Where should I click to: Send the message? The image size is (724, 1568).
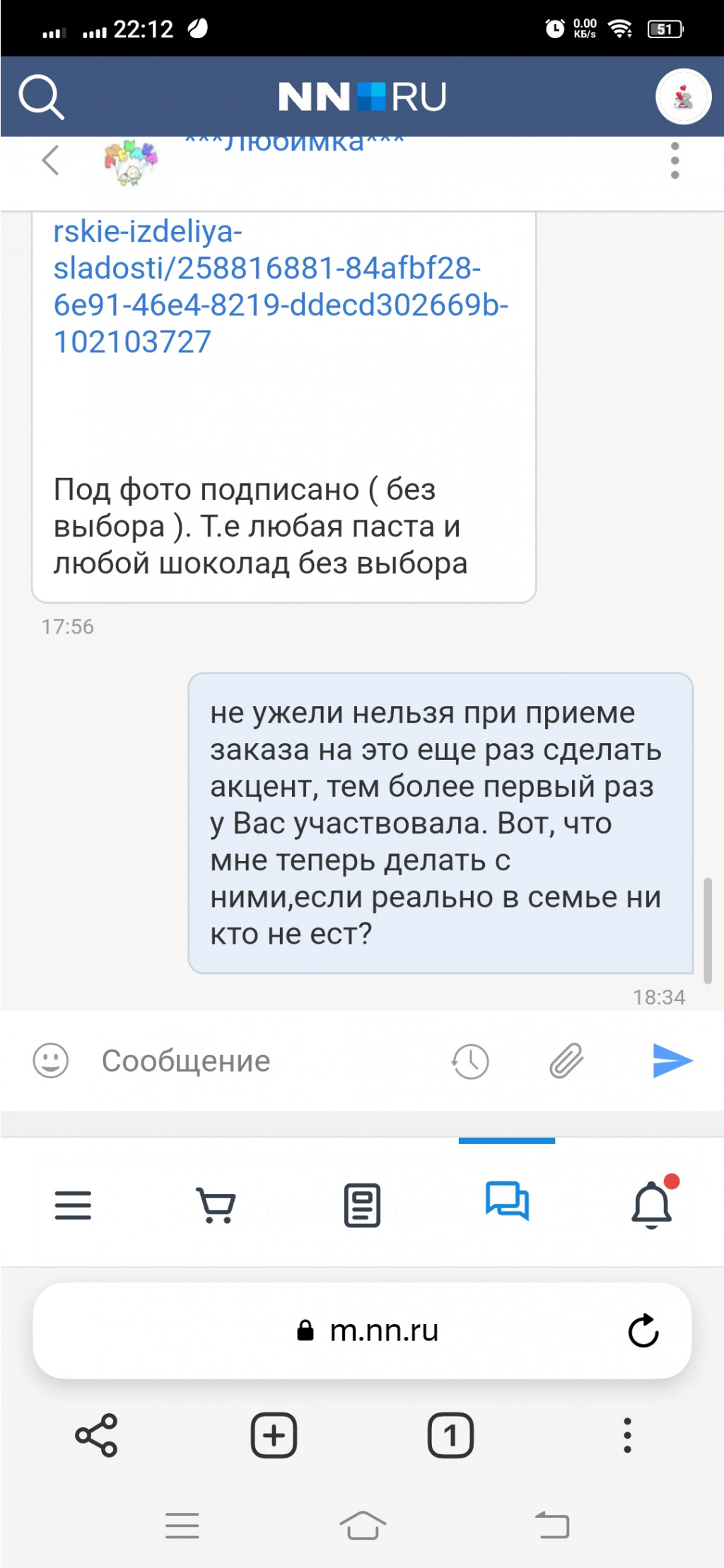pyautogui.click(x=672, y=1060)
